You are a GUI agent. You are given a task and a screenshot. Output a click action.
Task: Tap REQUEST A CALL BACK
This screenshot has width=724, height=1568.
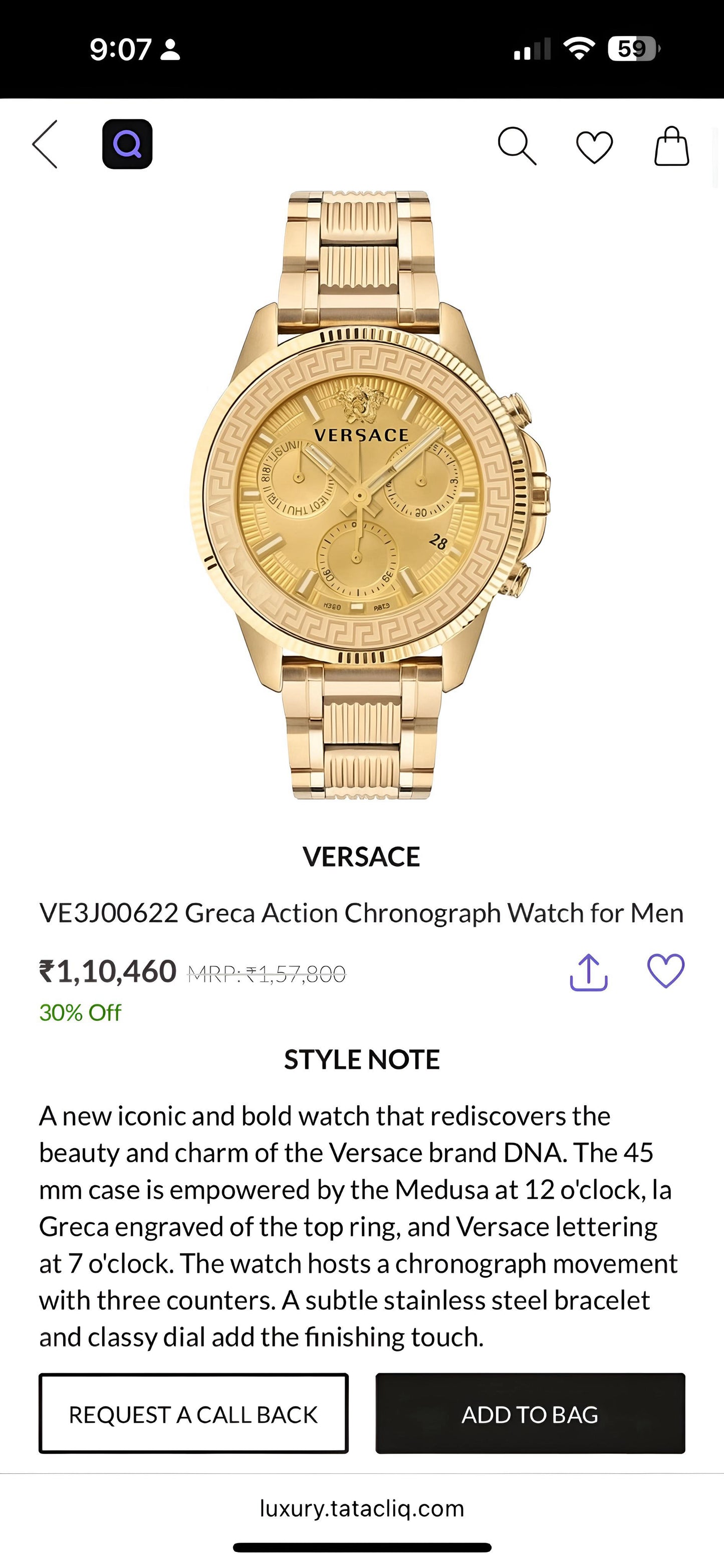[x=192, y=1415]
